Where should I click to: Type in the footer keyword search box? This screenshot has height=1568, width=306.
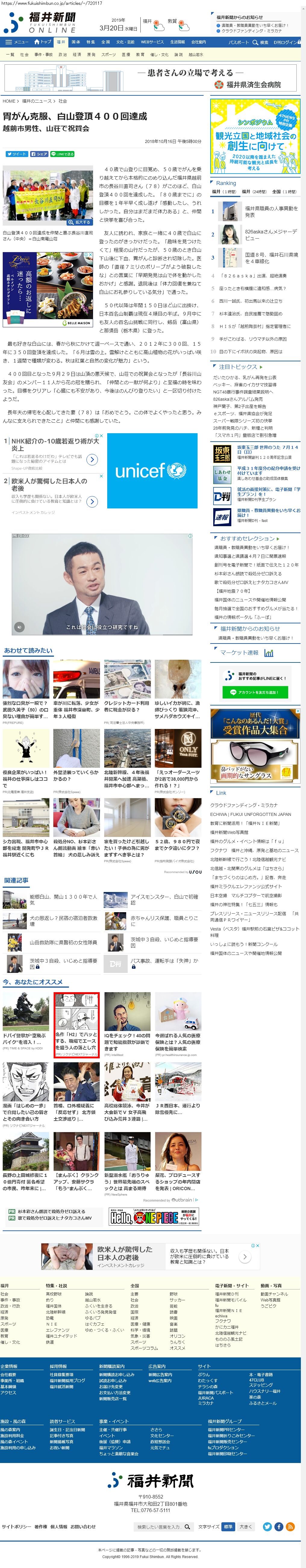coord(158,1526)
